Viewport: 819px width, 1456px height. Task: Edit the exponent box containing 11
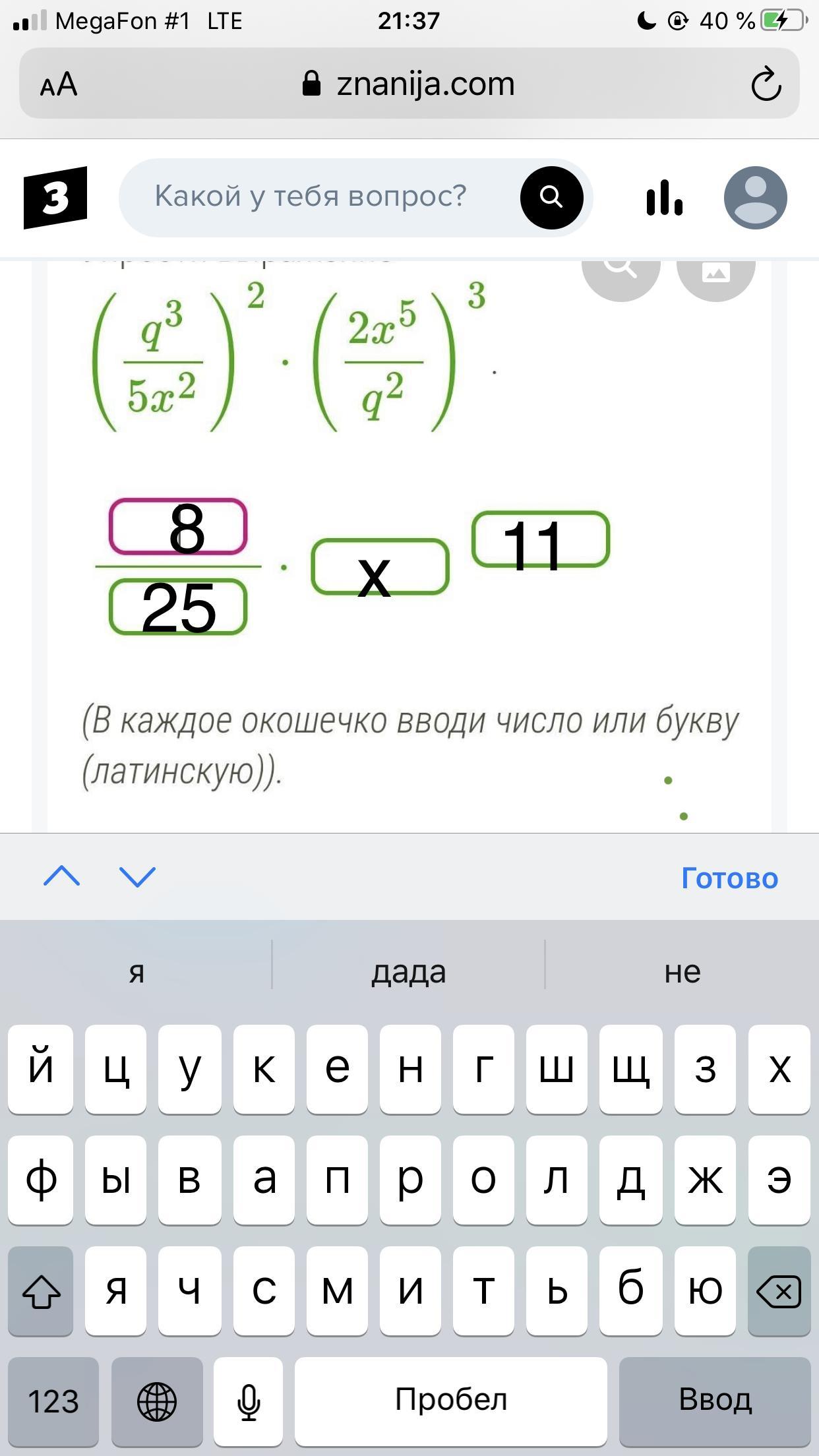tap(541, 539)
